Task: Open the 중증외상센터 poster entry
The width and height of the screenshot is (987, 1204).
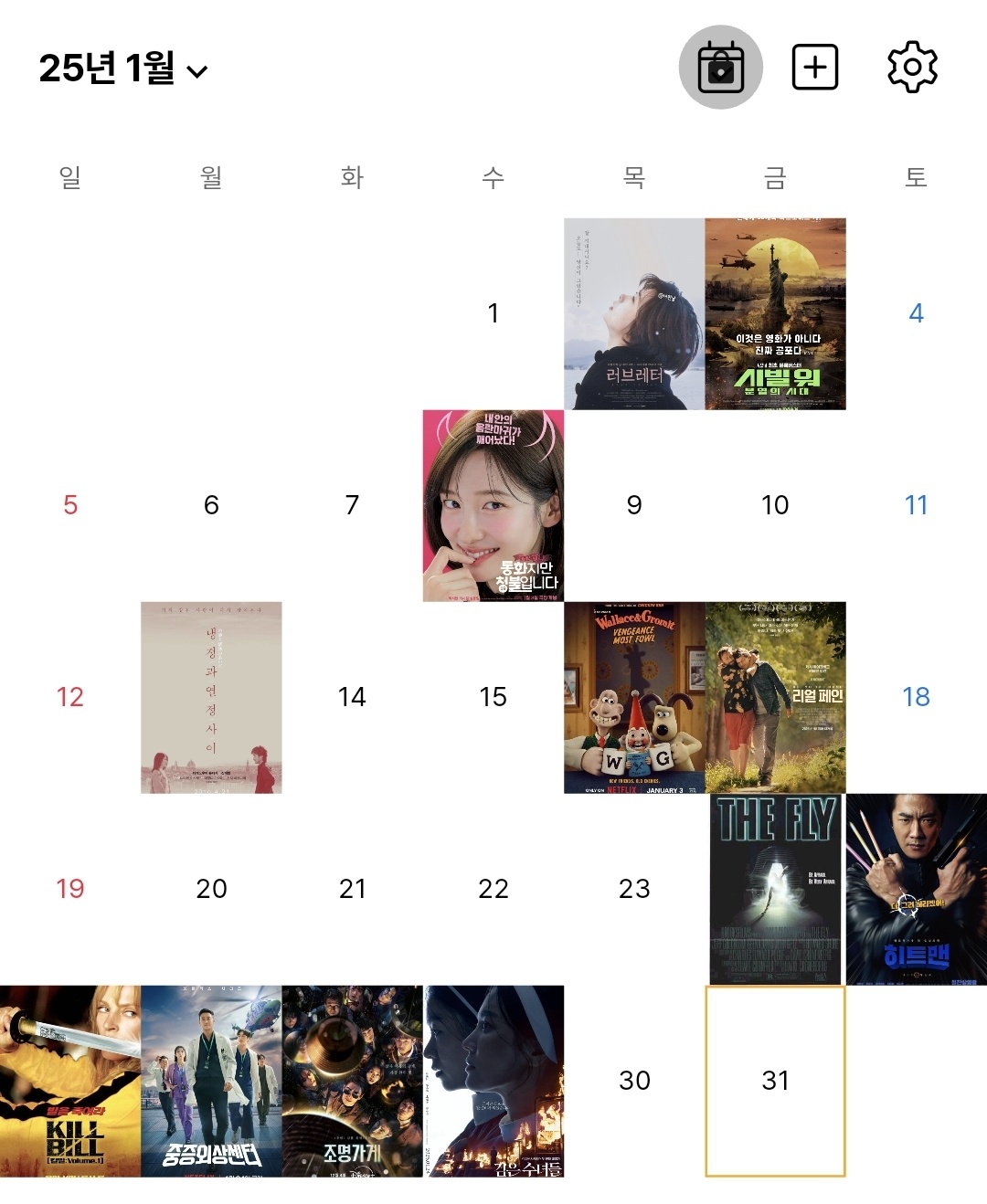Action: point(211,1081)
